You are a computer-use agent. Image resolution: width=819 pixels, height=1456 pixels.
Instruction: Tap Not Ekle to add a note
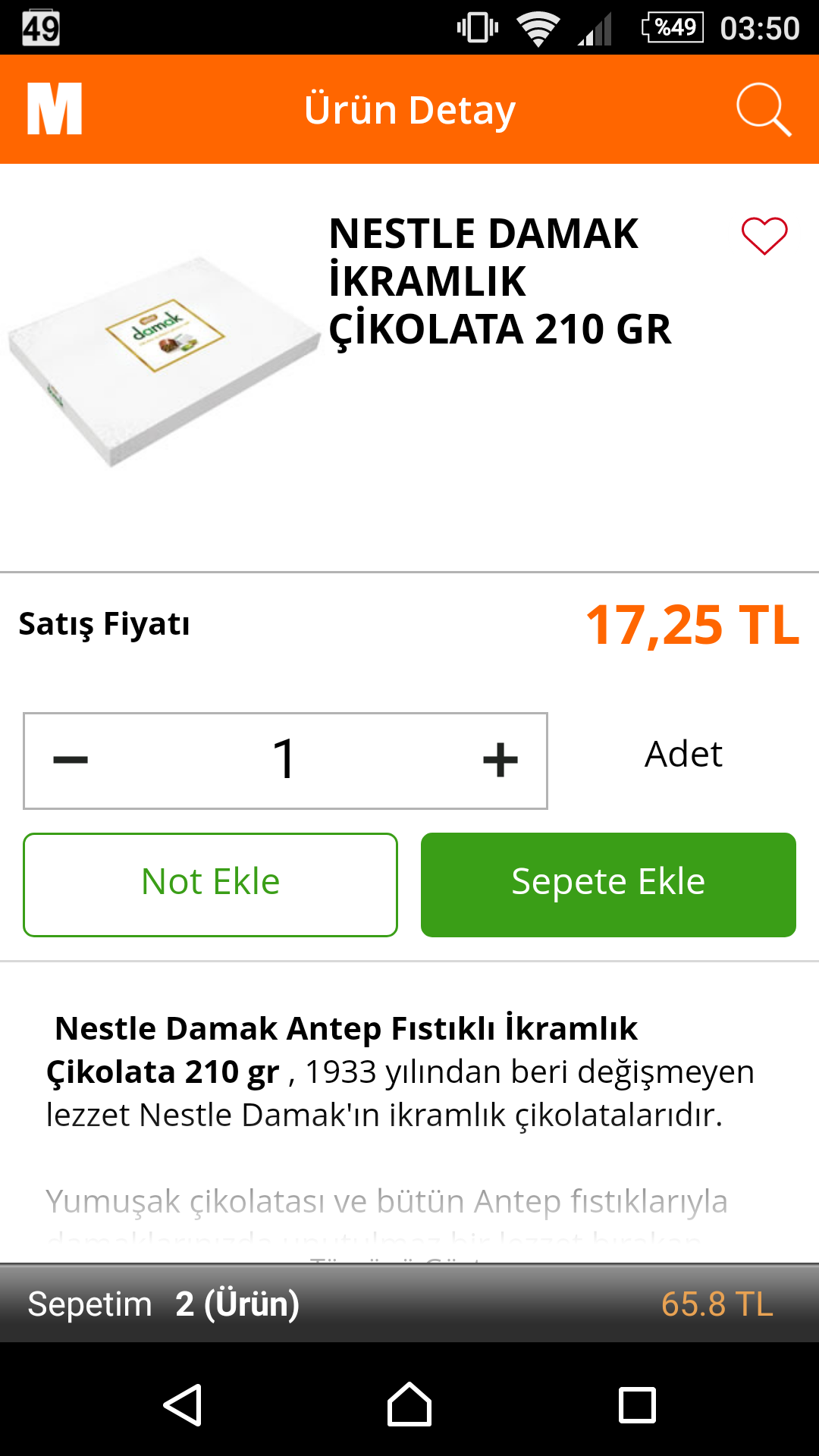point(210,884)
